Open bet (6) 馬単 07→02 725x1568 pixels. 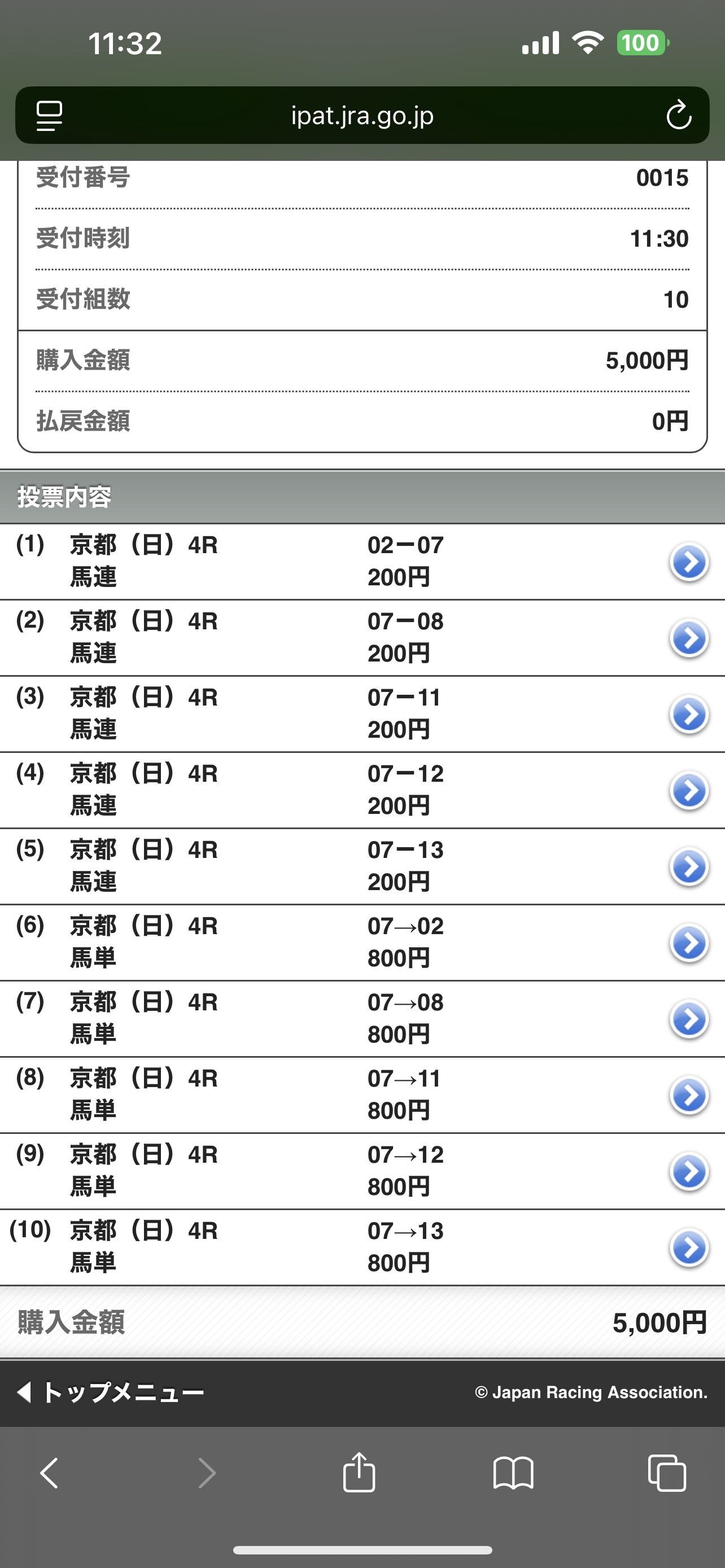pyautogui.click(x=689, y=943)
